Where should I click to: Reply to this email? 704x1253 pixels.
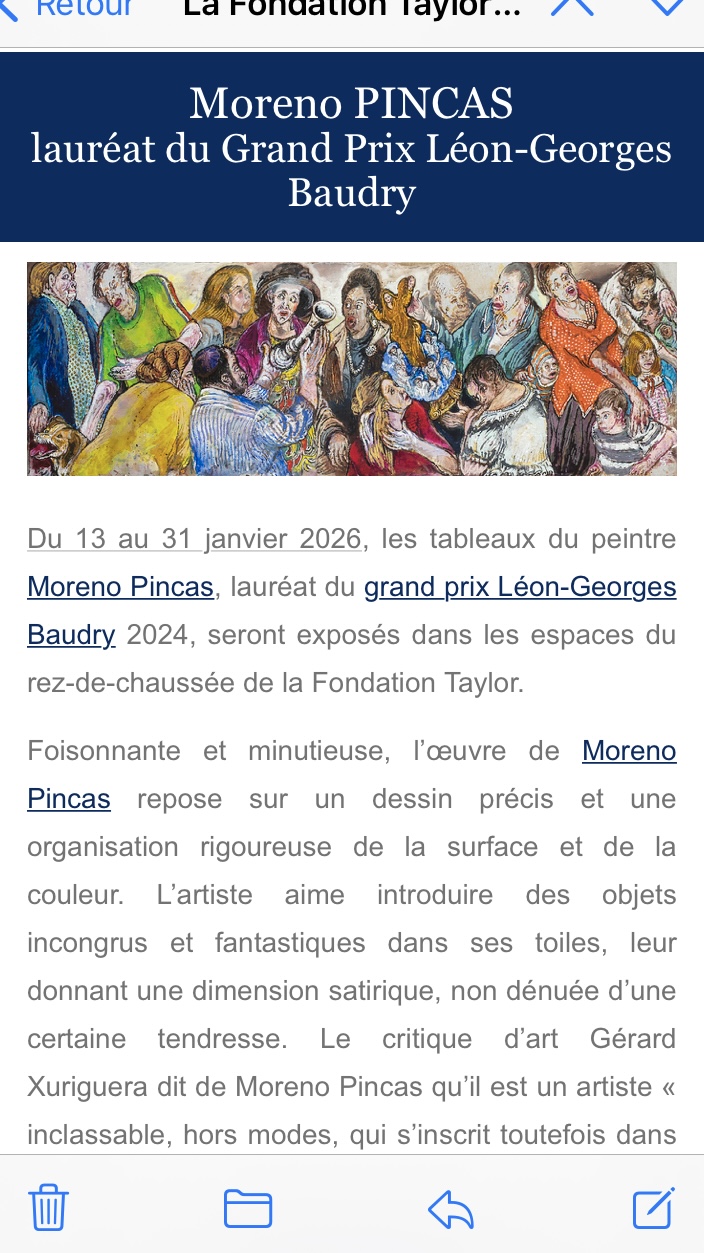pyautogui.click(x=450, y=1208)
